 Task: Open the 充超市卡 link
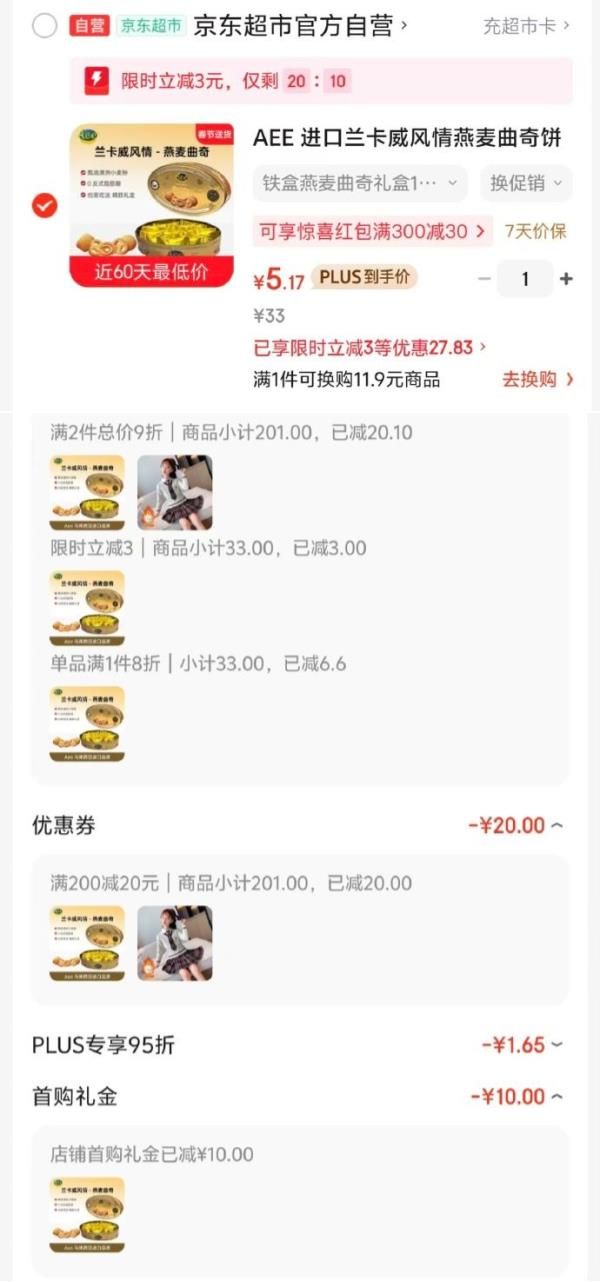click(x=526, y=26)
